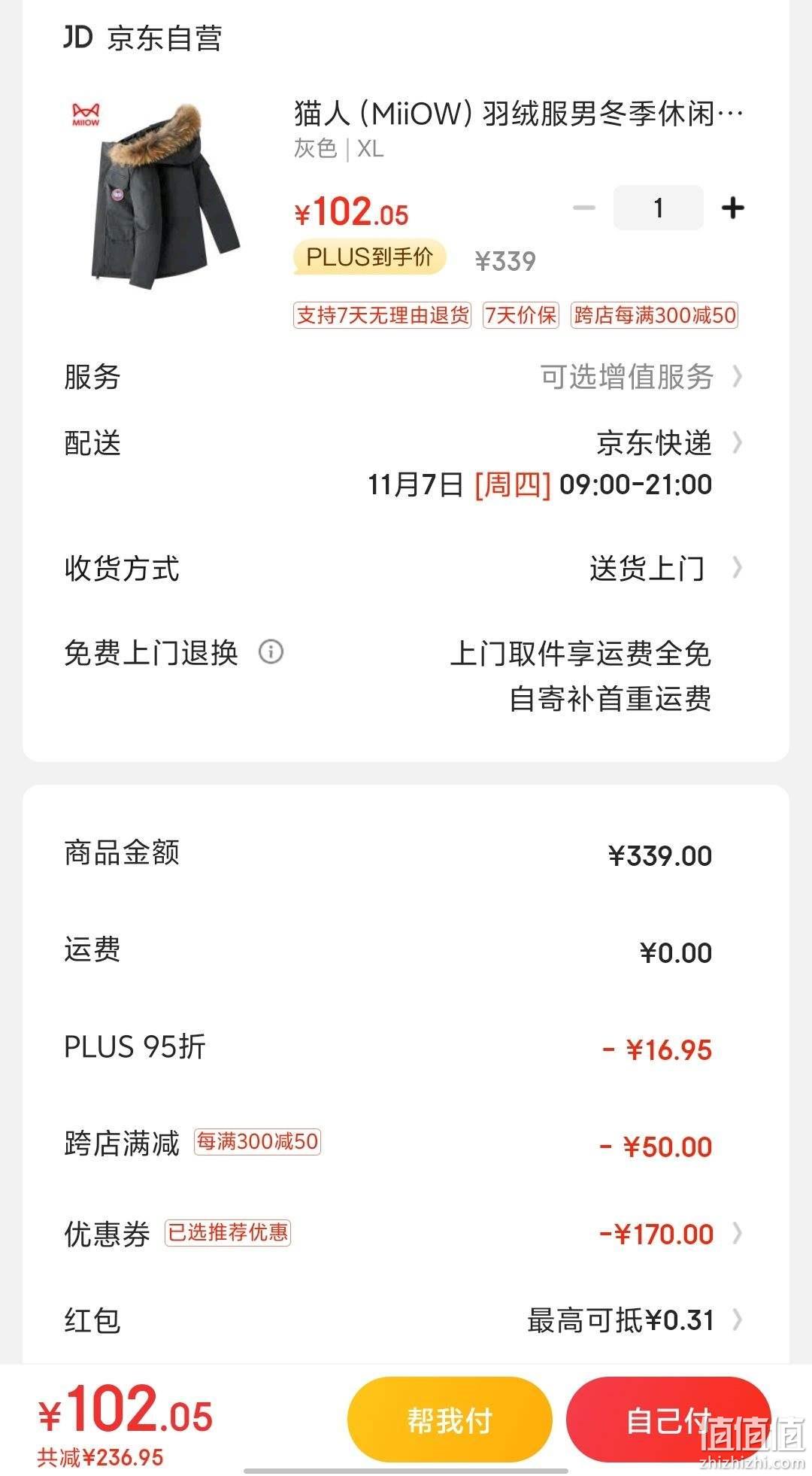Screen dimensions: 812x1476
Task: Open 红包 red packet row
Action: pyautogui.click(x=406, y=1320)
